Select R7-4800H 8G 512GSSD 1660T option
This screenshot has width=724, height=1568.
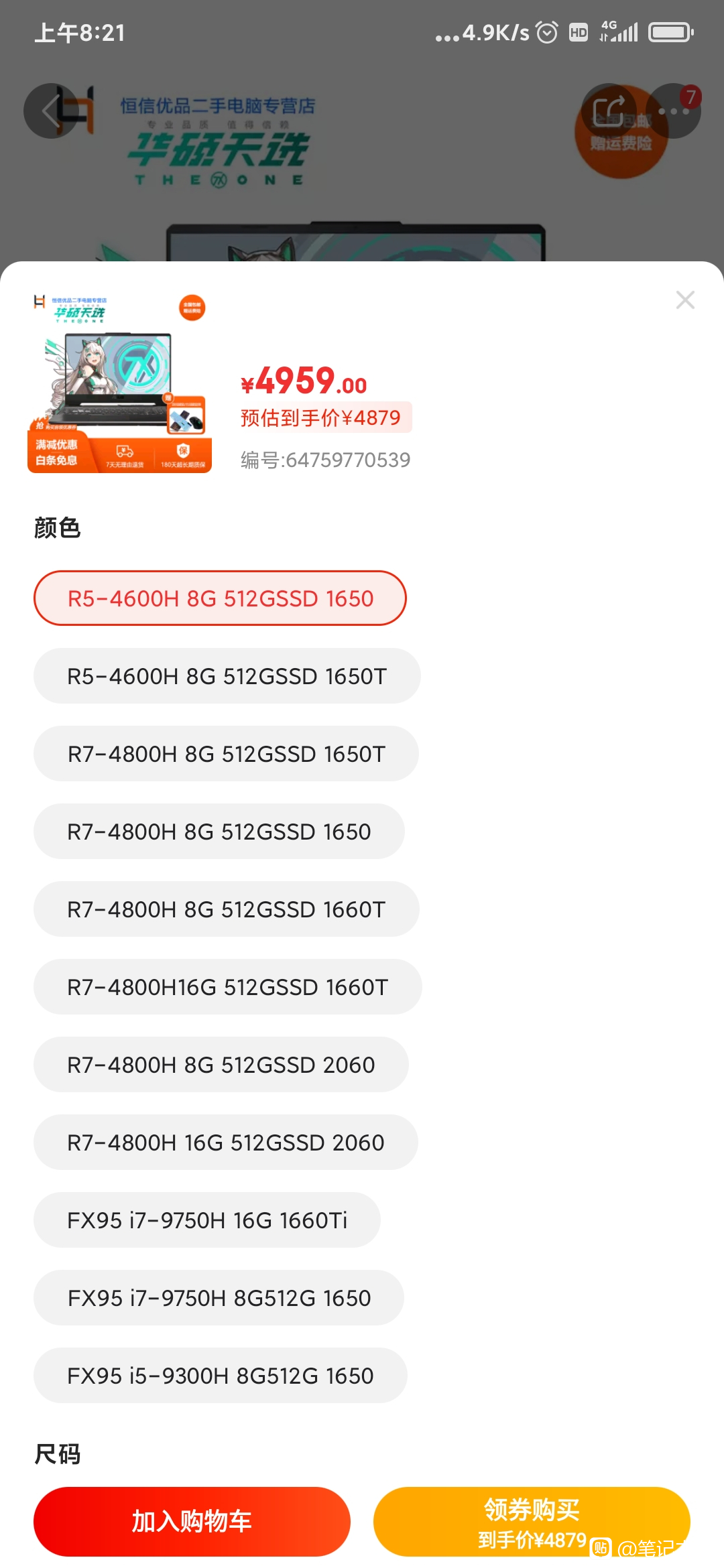(x=226, y=909)
